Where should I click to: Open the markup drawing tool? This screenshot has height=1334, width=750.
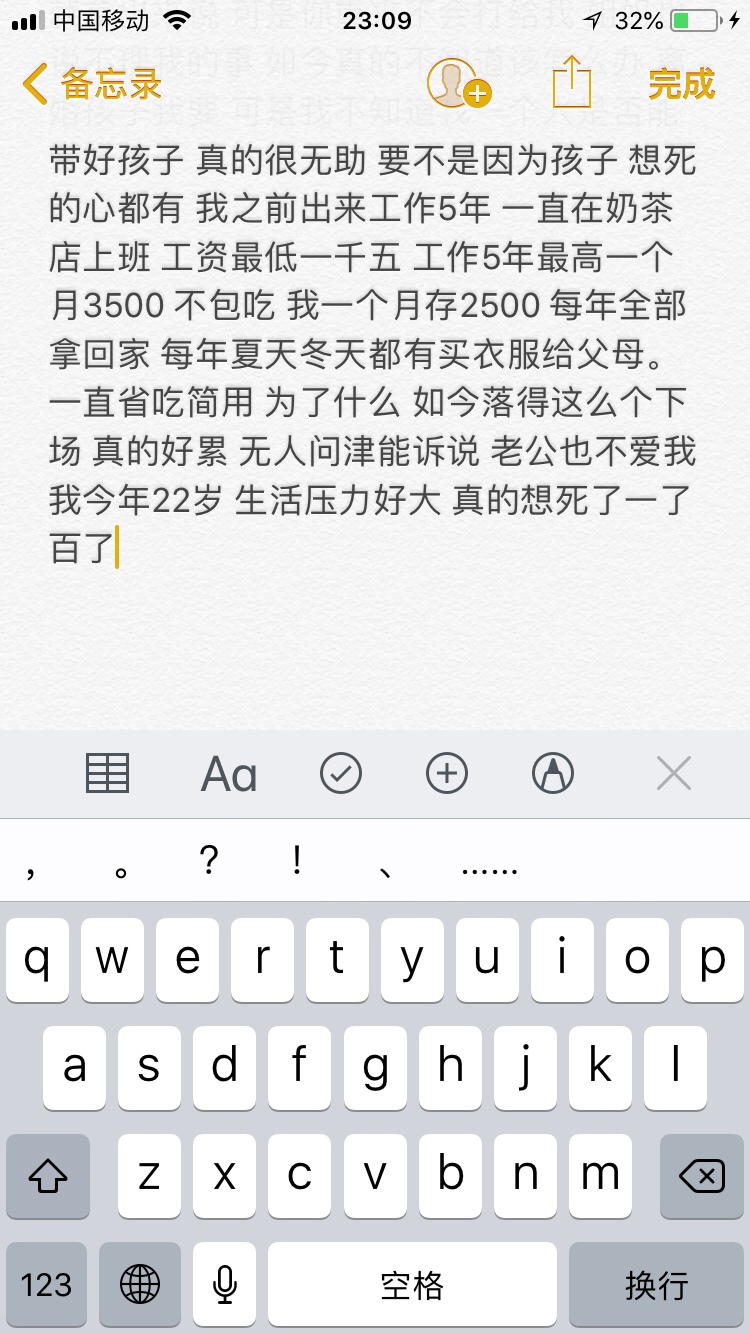coord(552,772)
